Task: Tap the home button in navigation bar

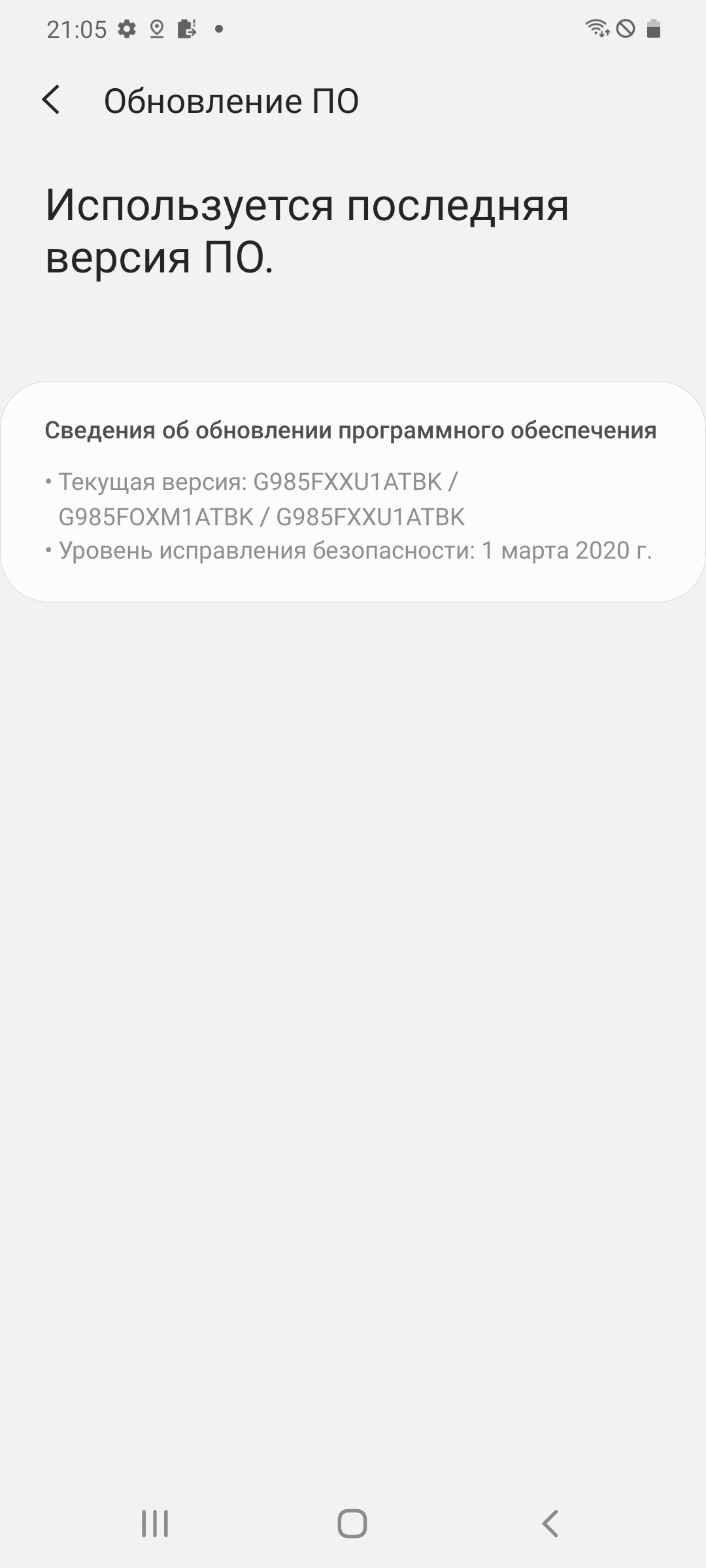Action: pos(352,1524)
